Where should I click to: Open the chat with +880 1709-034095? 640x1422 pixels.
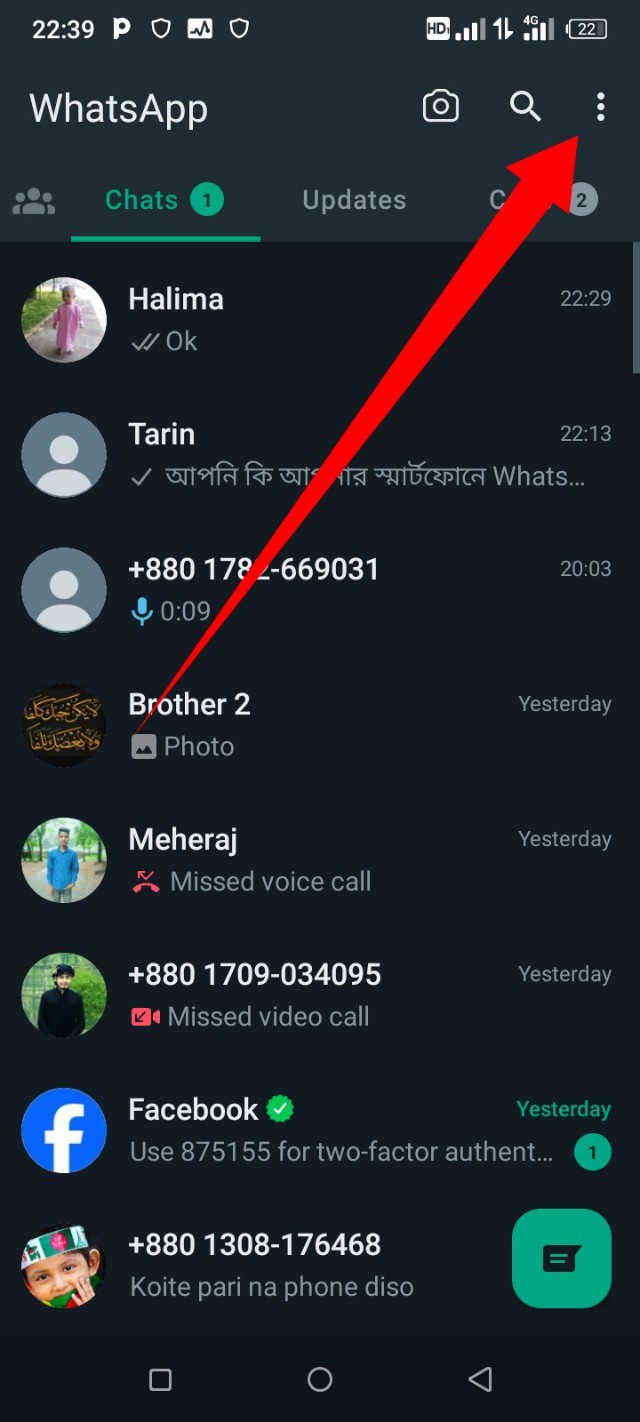330,995
